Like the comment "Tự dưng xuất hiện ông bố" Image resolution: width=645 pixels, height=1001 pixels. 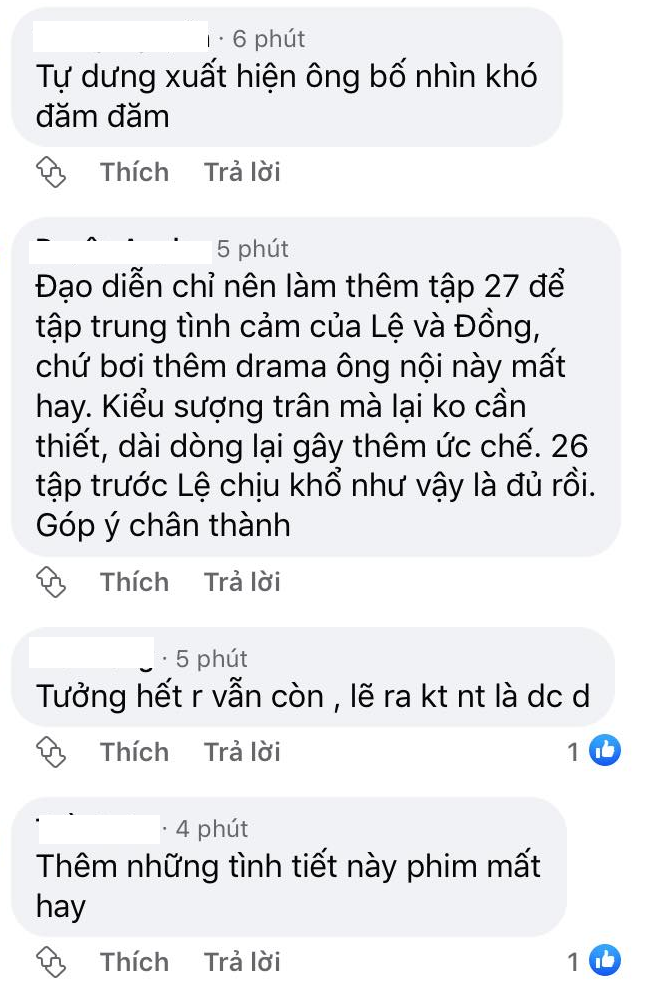(134, 172)
